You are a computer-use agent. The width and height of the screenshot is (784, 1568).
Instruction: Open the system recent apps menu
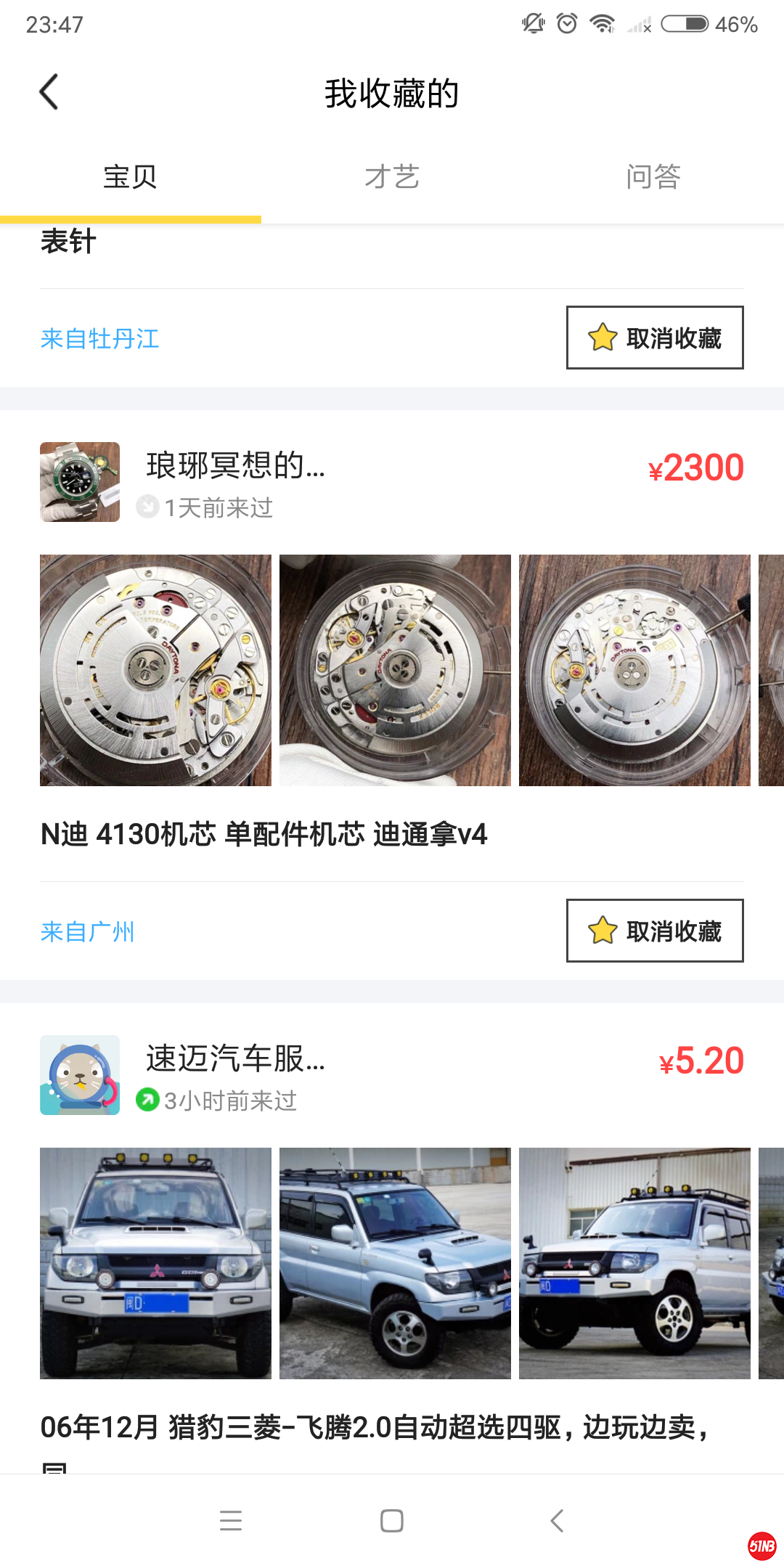pyautogui.click(x=231, y=1521)
